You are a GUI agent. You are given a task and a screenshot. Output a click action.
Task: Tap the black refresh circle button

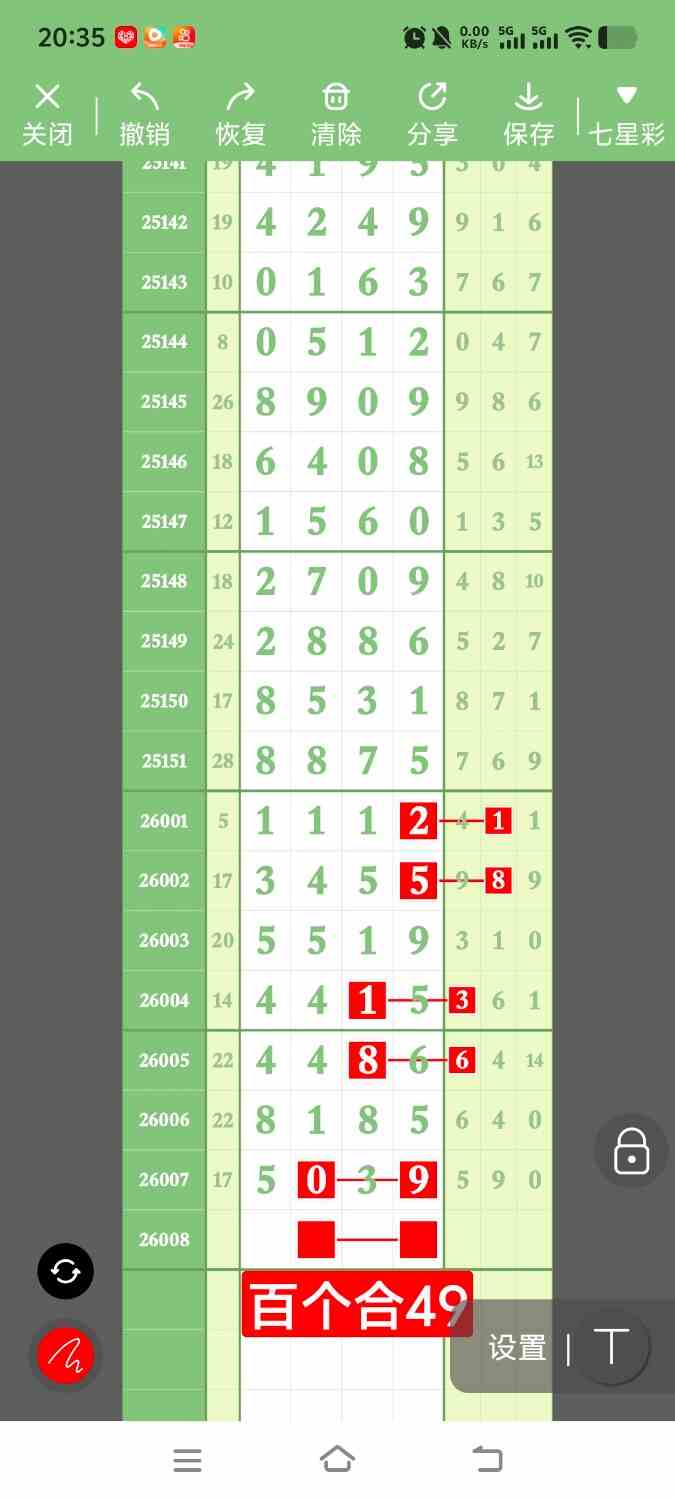pyautogui.click(x=65, y=1272)
